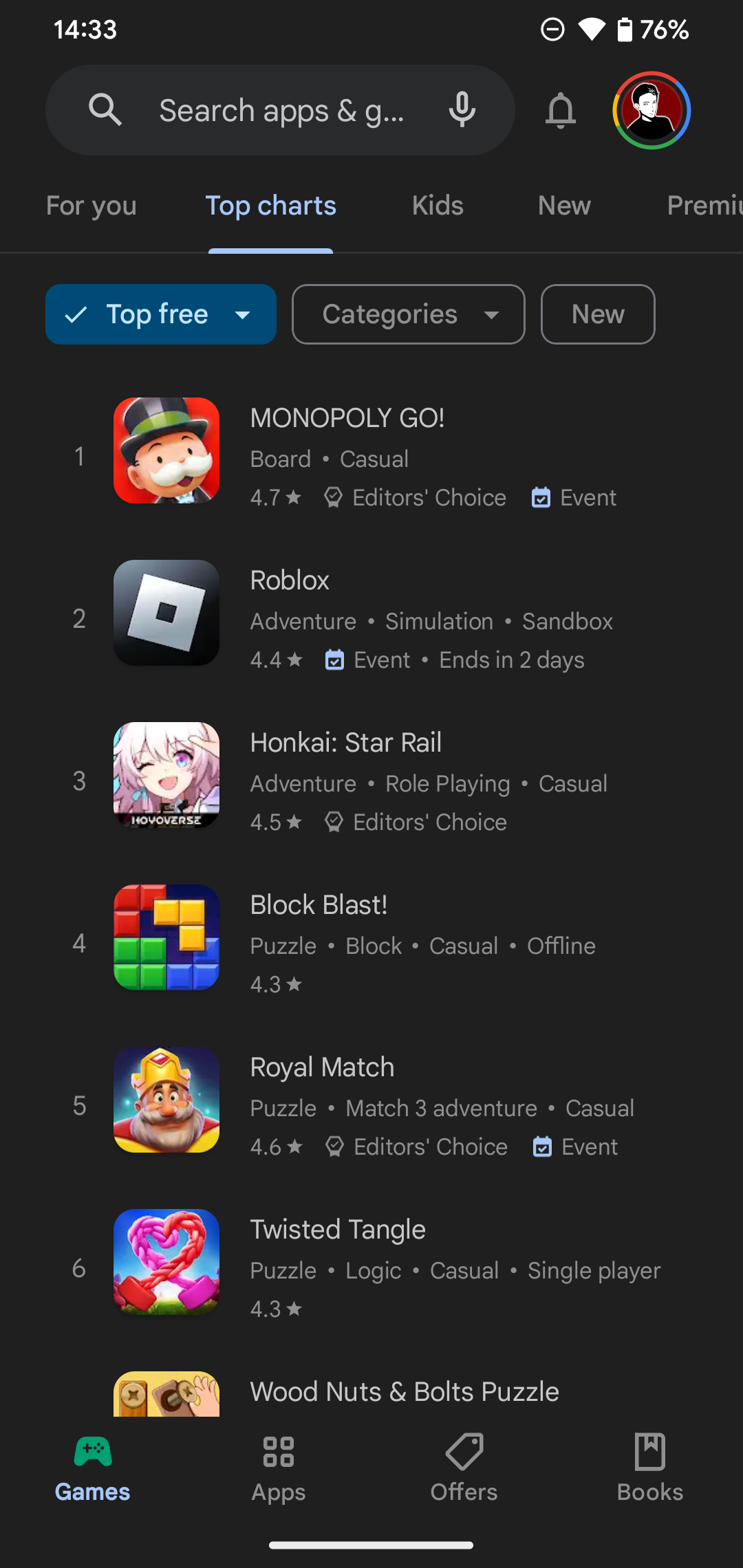The width and height of the screenshot is (743, 1568).
Task: Open the Top free dropdown arrow
Action: (242, 314)
